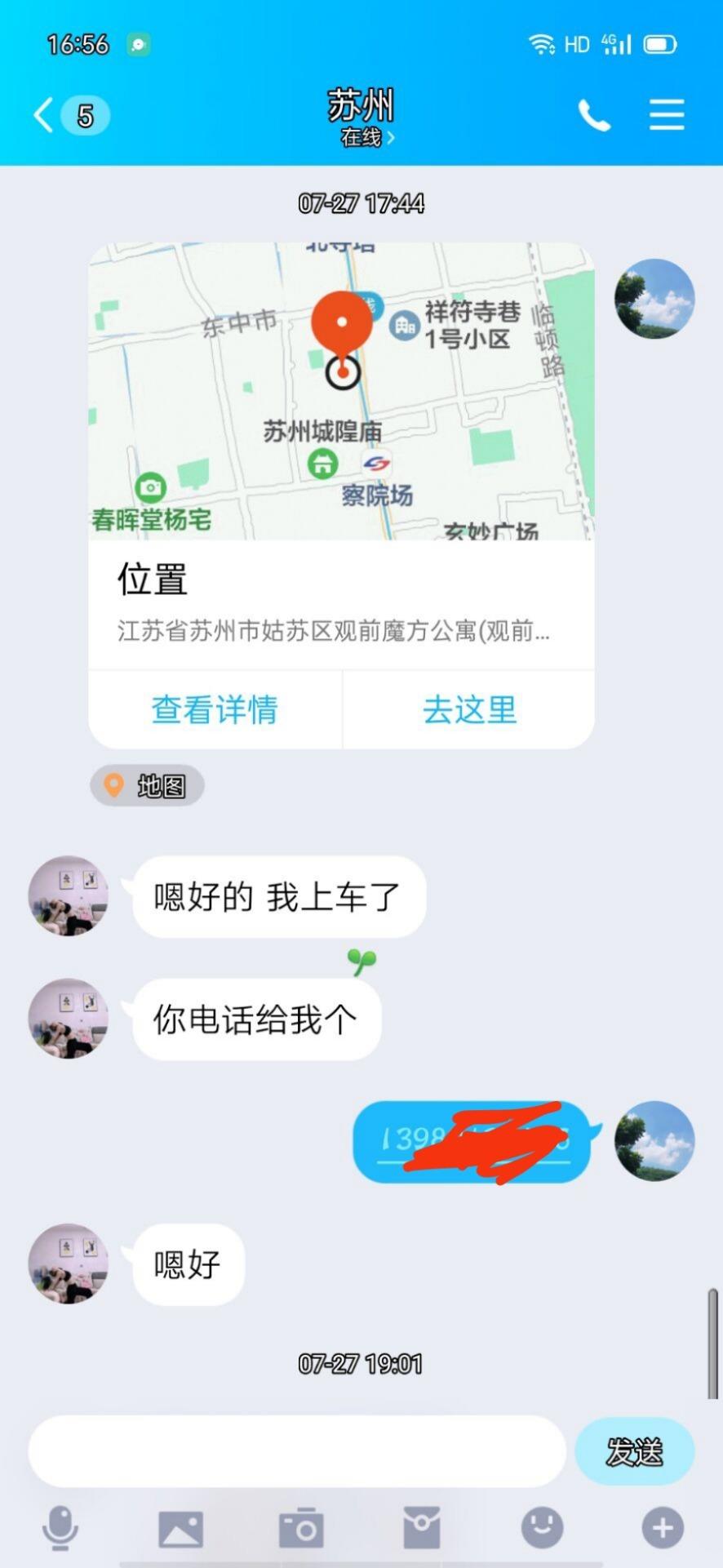Click the message input field

[294, 1451]
